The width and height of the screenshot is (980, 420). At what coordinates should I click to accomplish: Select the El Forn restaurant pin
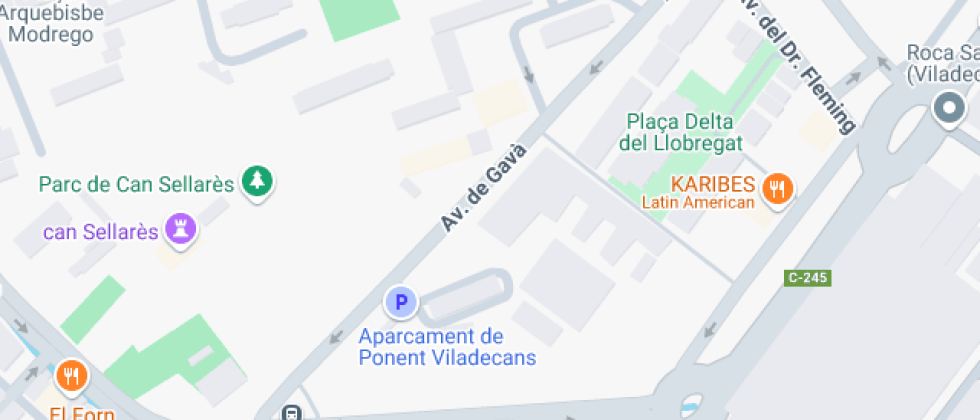pos(72,376)
